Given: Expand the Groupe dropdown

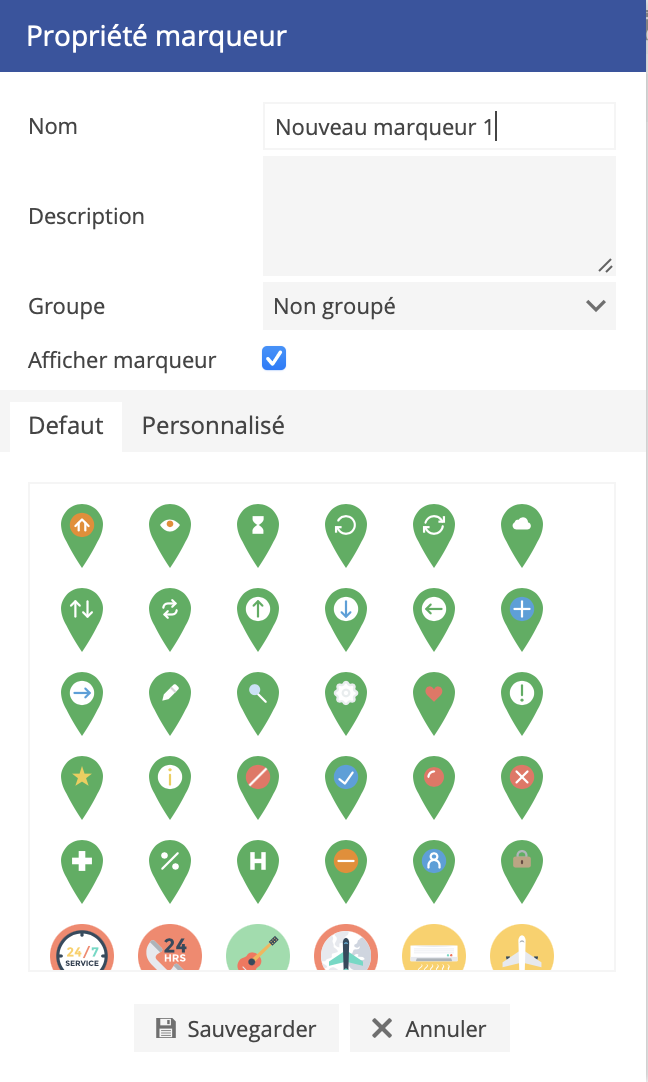Looking at the screenshot, I should (x=438, y=306).
